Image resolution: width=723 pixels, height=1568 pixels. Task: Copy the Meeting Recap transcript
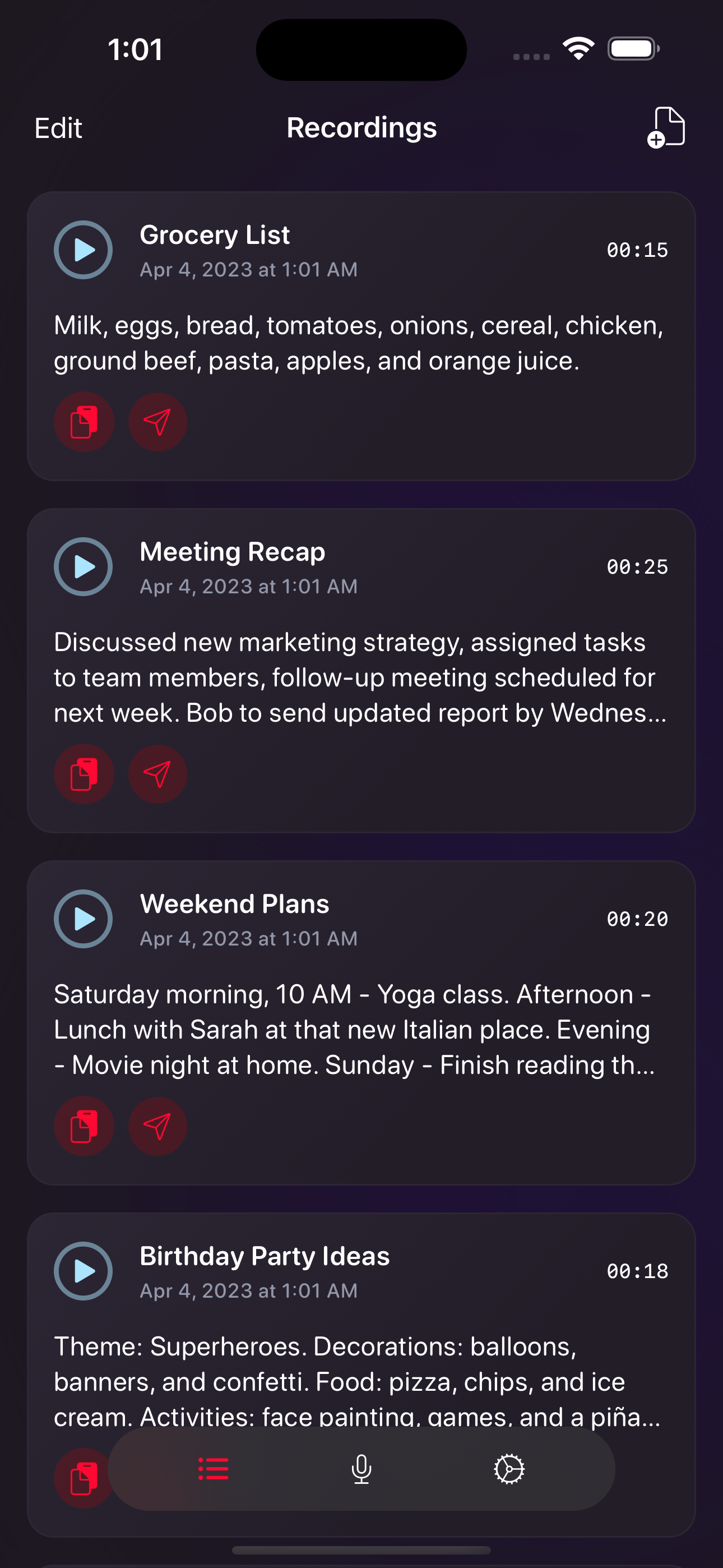pyautogui.click(x=84, y=774)
